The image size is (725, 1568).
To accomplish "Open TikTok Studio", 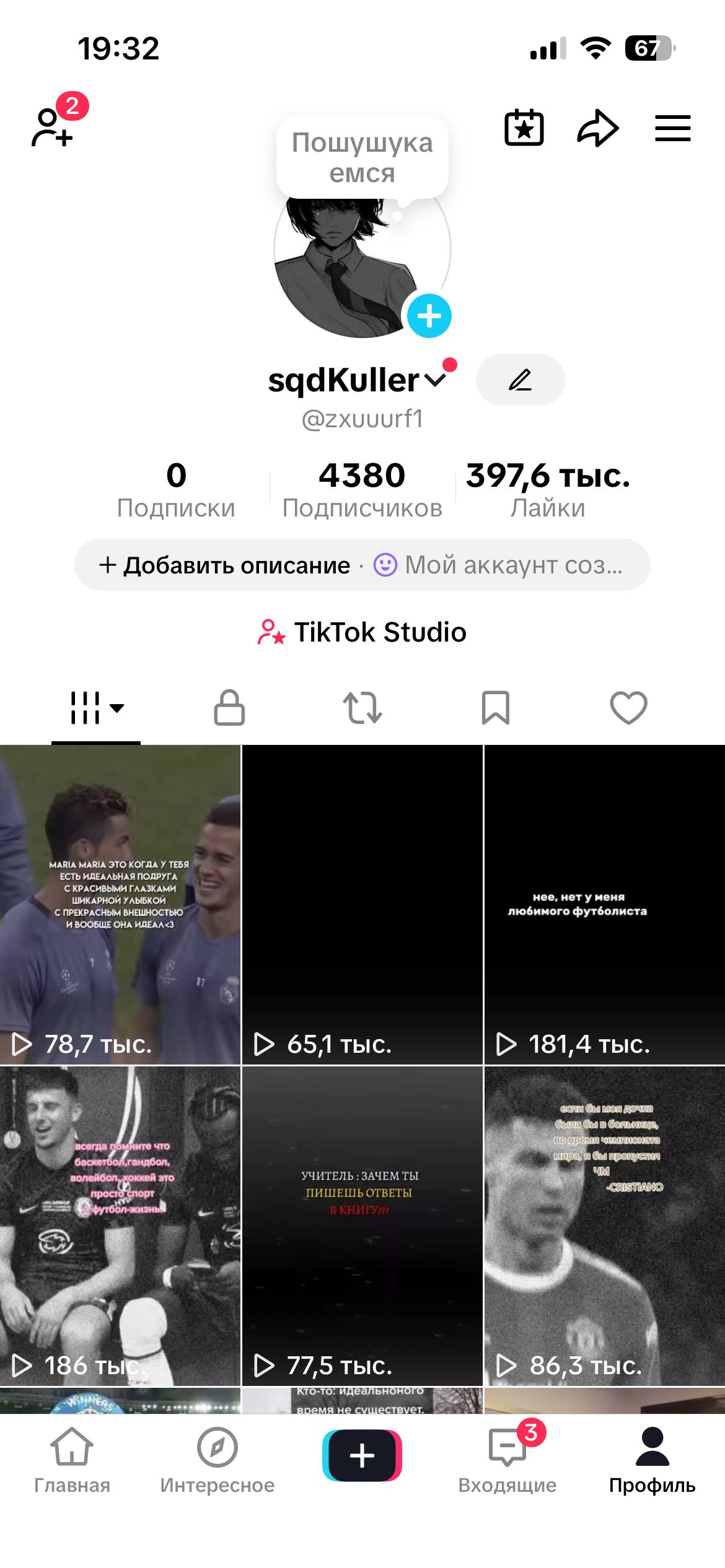I will [362, 632].
